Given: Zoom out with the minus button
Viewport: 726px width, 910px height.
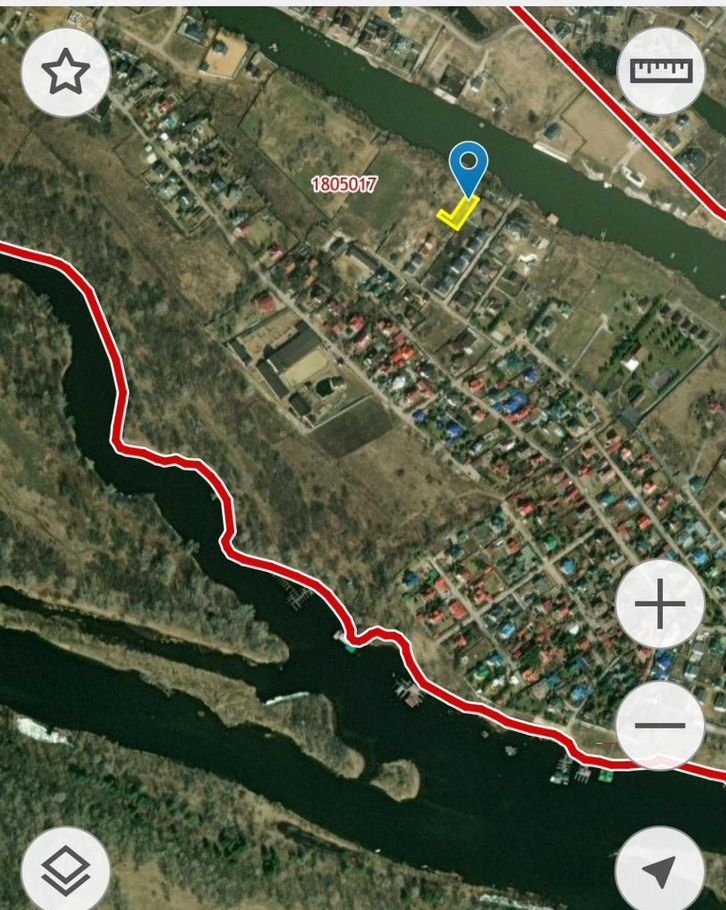Looking at the screenshot, I should 660,726.
